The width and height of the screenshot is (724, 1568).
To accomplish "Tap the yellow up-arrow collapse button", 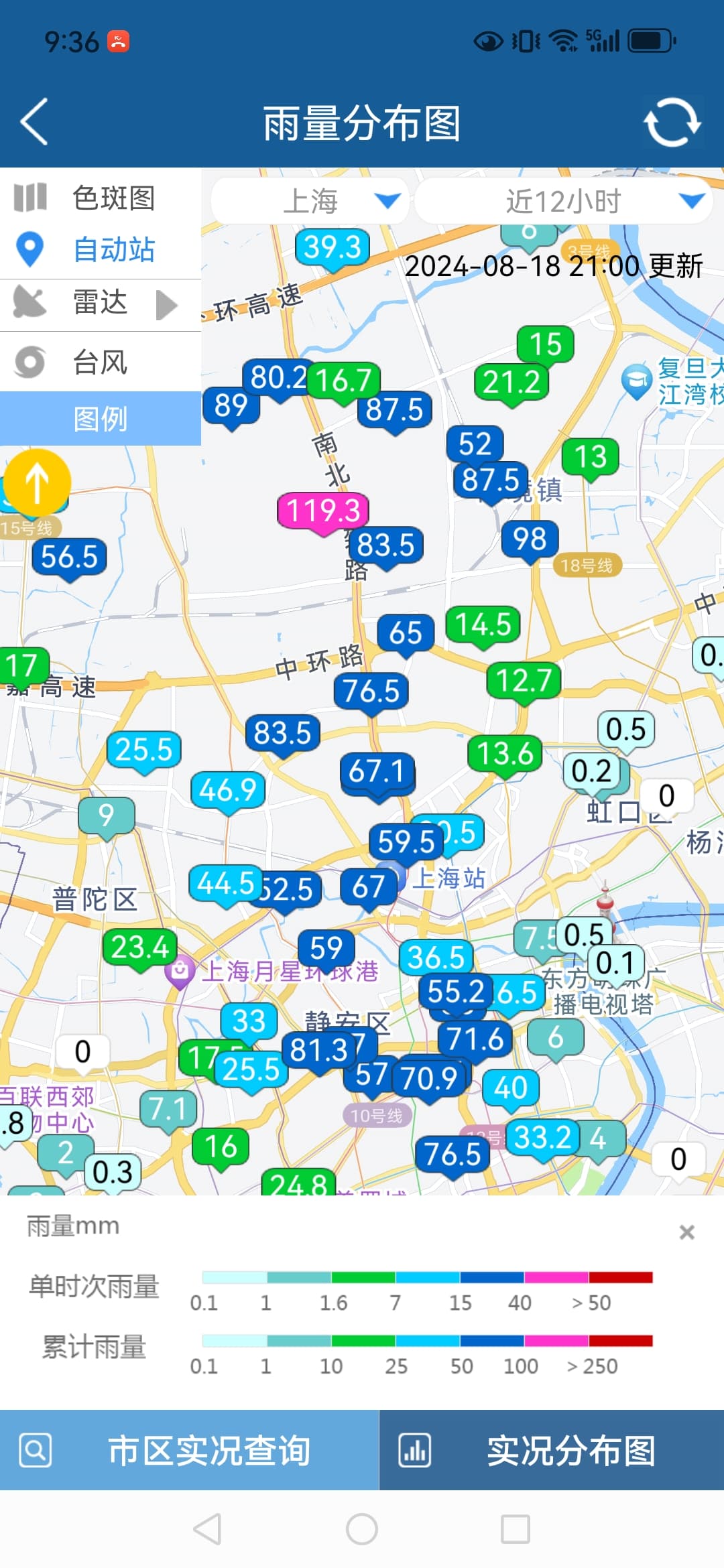I will [x=37, y=482].
